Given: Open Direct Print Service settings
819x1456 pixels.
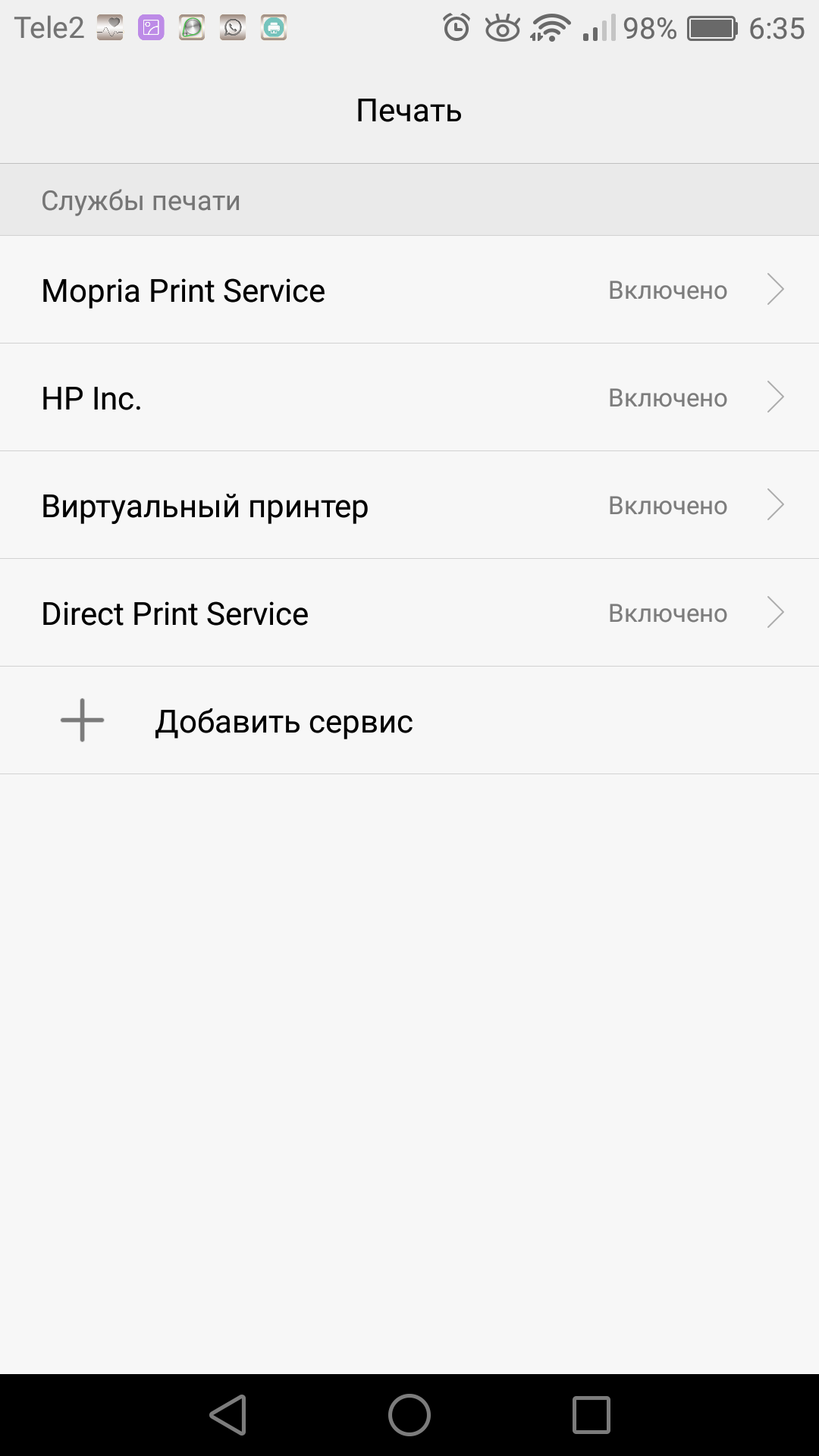Looking at the screenshot, I should [409, 613].
